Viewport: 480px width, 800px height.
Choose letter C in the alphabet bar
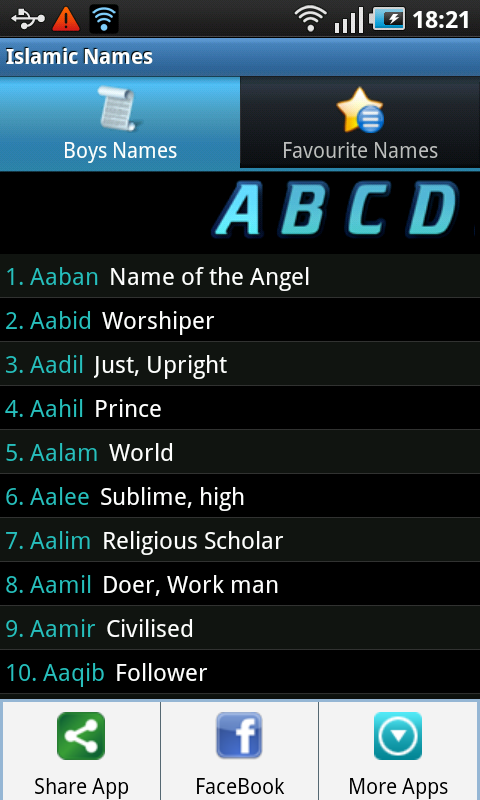[x=366, y=209]
